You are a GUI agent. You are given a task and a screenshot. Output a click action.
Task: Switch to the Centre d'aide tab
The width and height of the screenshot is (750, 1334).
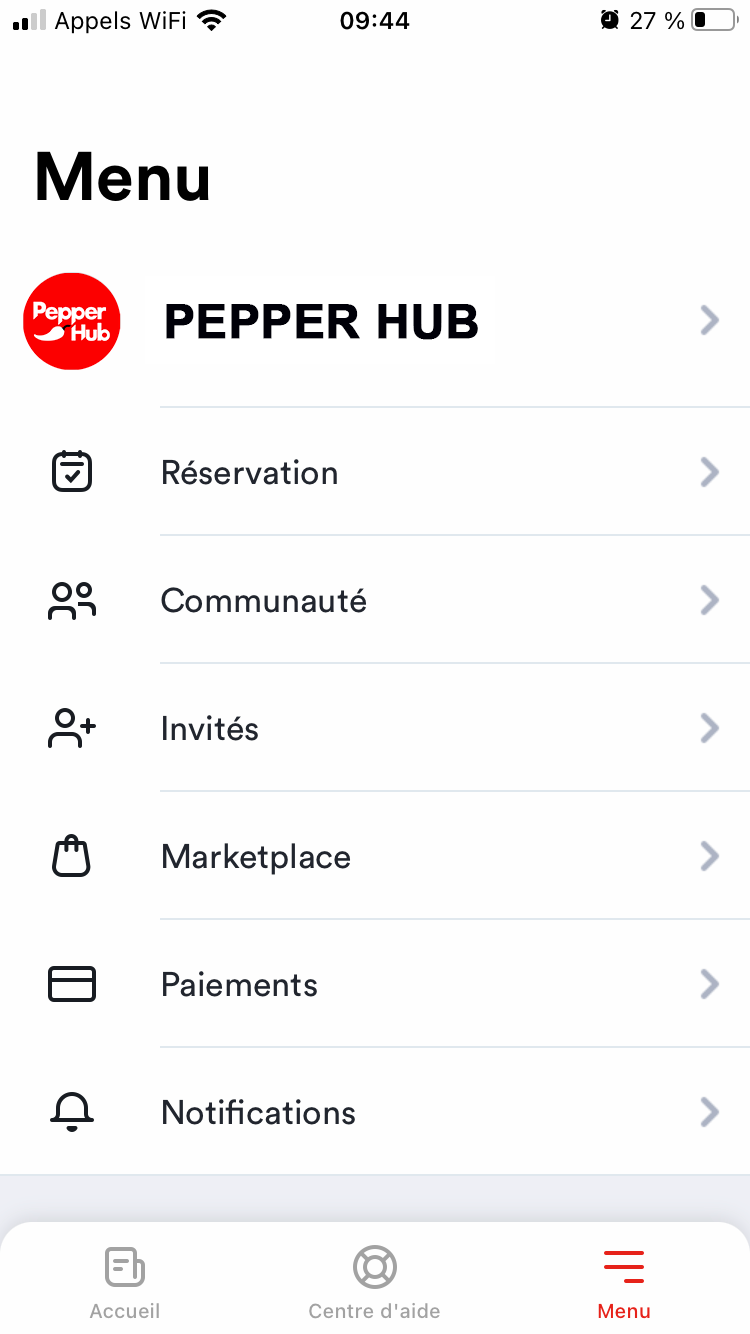(375, 1282)
